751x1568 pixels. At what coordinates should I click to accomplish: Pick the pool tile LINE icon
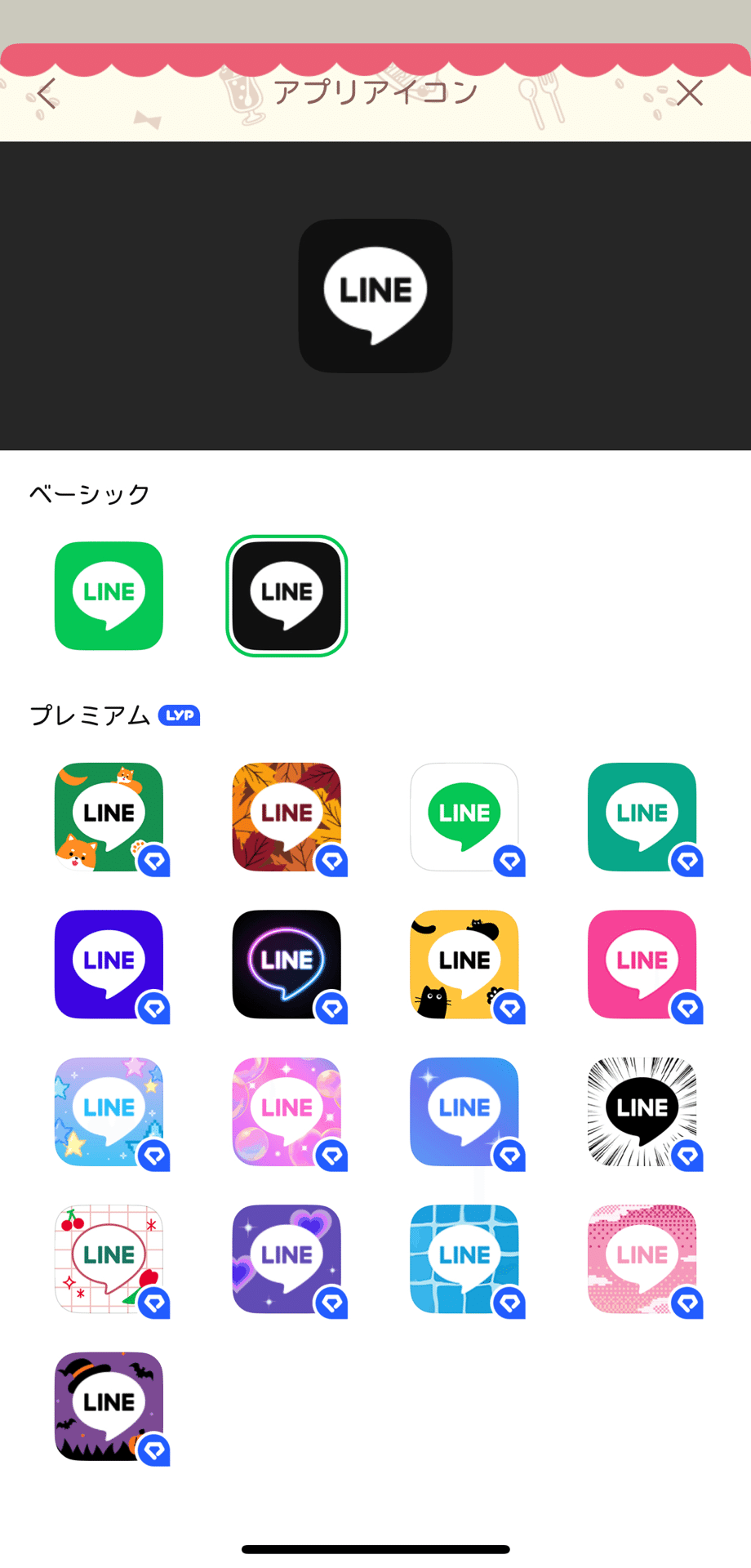pyautogui.click(x=464, y=1258)
